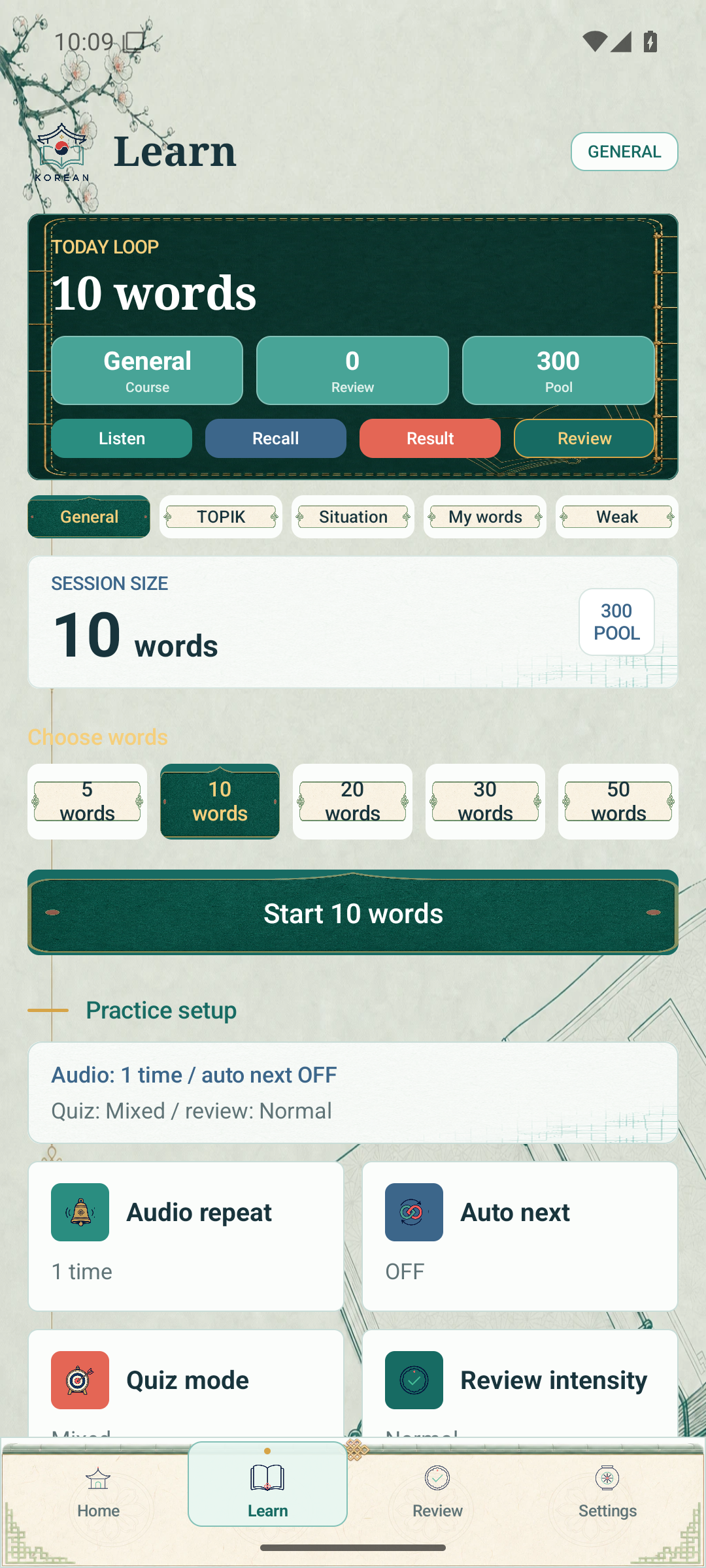Image resolution: width=706 pixels, height=1568 pixels.
Task: Pick the 30 words option
Action: pyautogui.click(x=485, y=802)
